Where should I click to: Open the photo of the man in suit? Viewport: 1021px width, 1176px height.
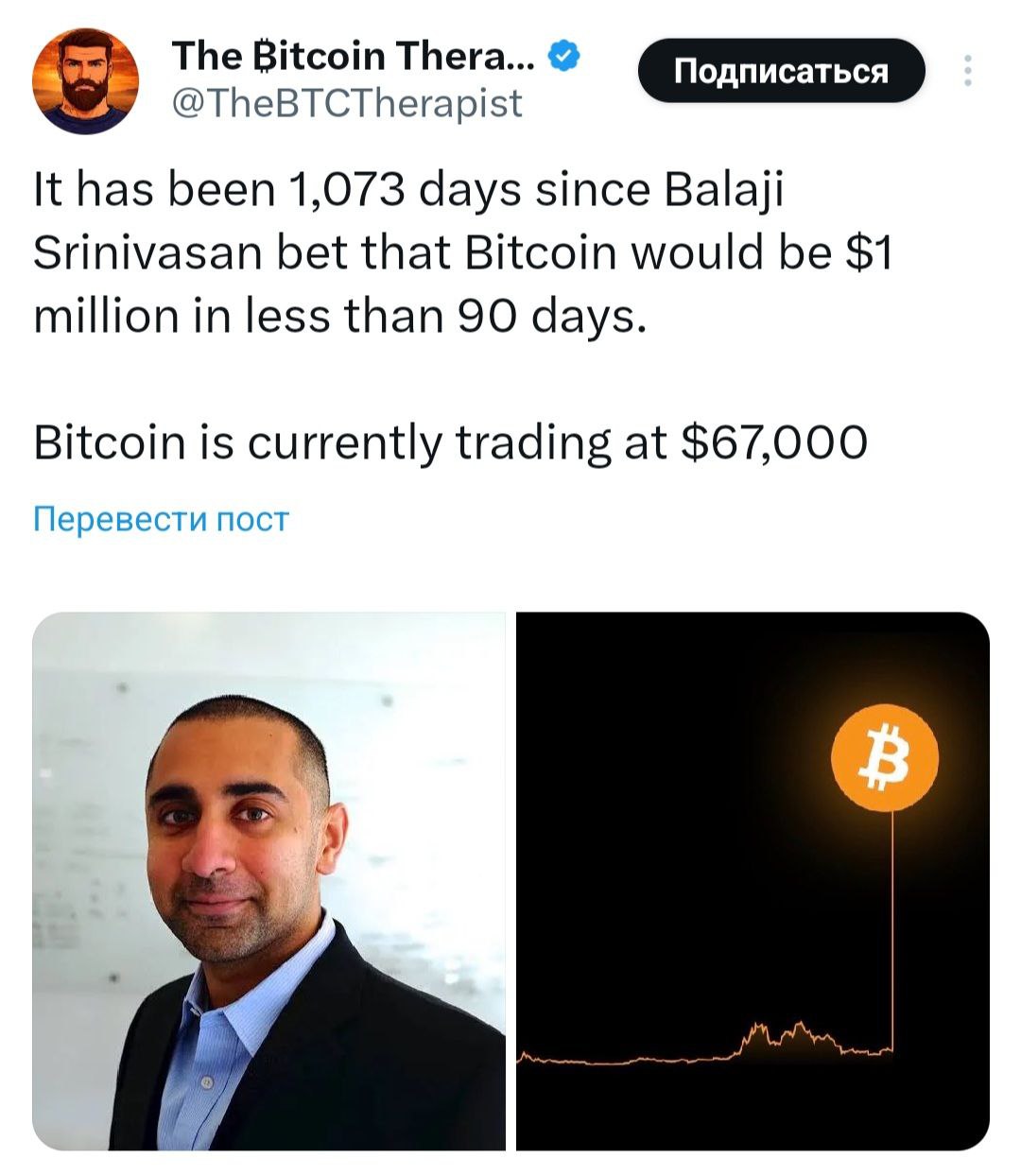click(x=269, y=881)
